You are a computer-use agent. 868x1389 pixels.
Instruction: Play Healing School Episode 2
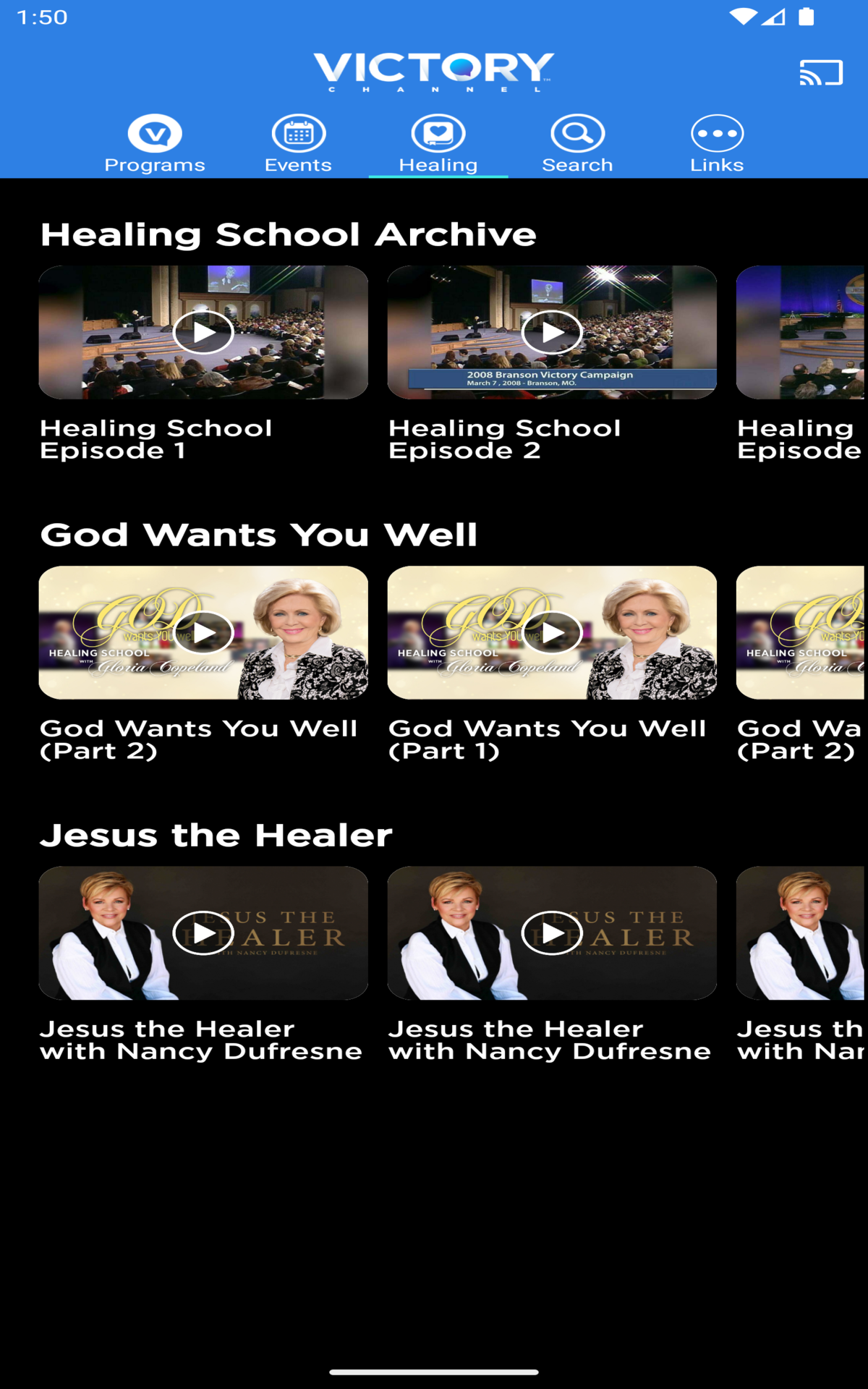click(x=552, y=333)
